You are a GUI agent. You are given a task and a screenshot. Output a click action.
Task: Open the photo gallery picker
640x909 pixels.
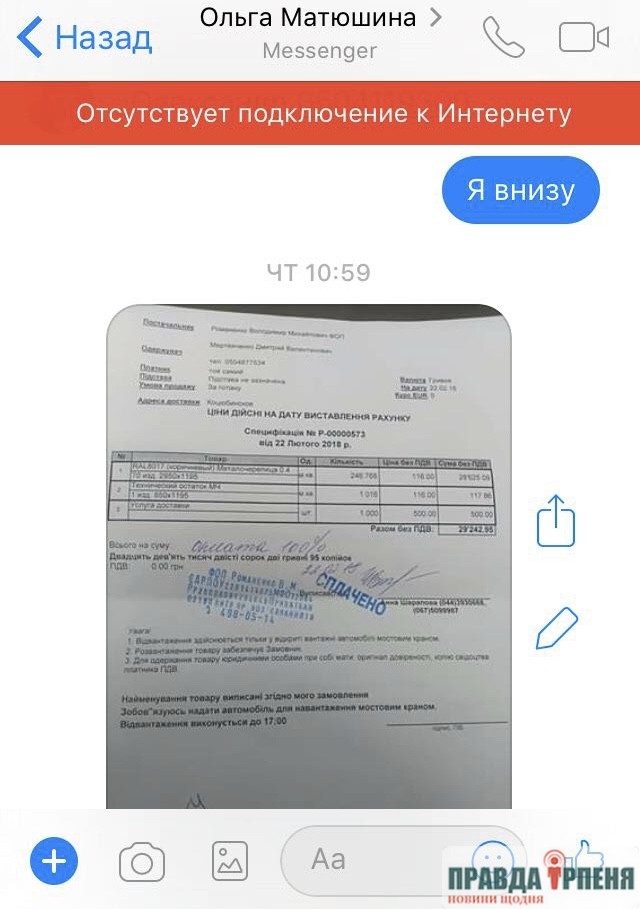[x=229, y=860]
